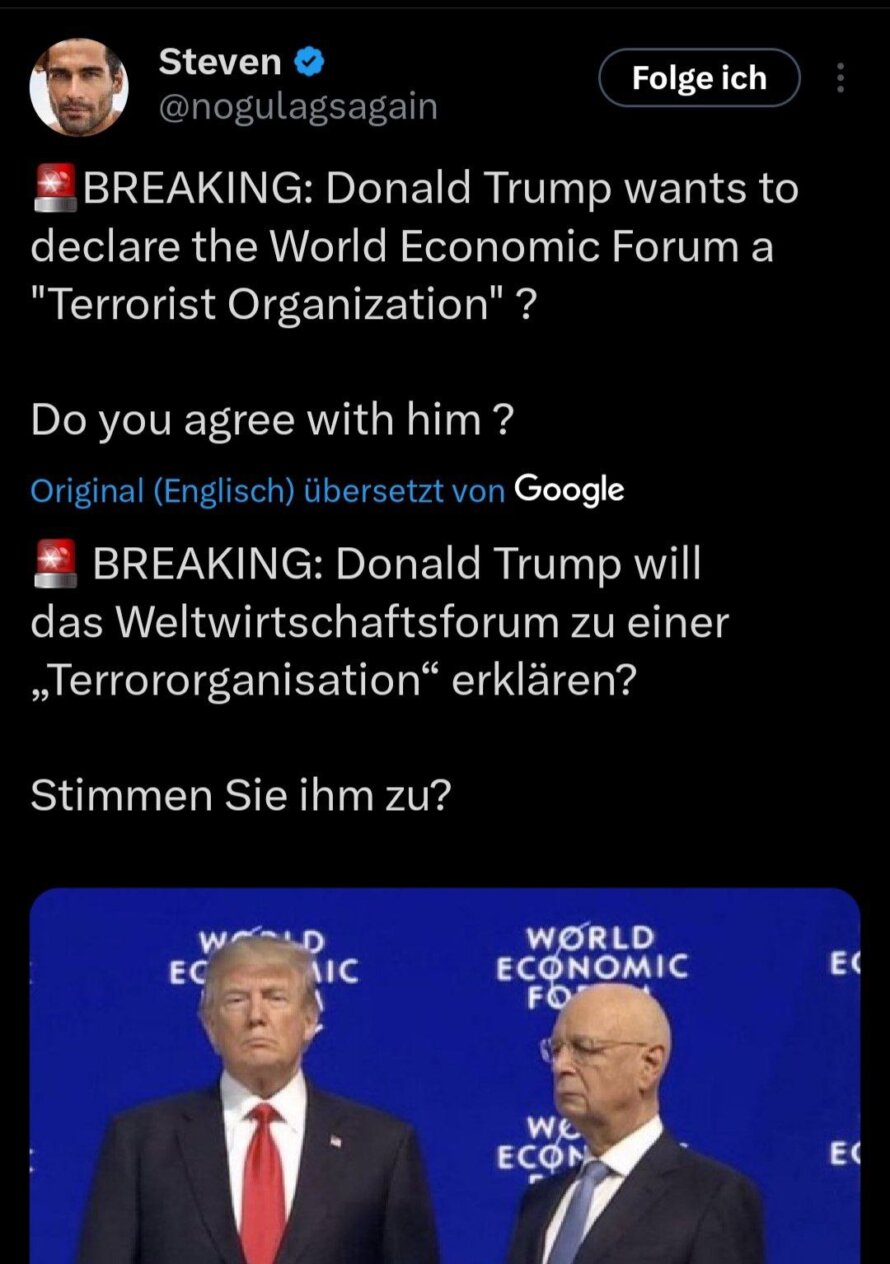Open the post's three-dot overflow menu
The height and width of the screenshot is (1264, 890).
tap(840, 78)
